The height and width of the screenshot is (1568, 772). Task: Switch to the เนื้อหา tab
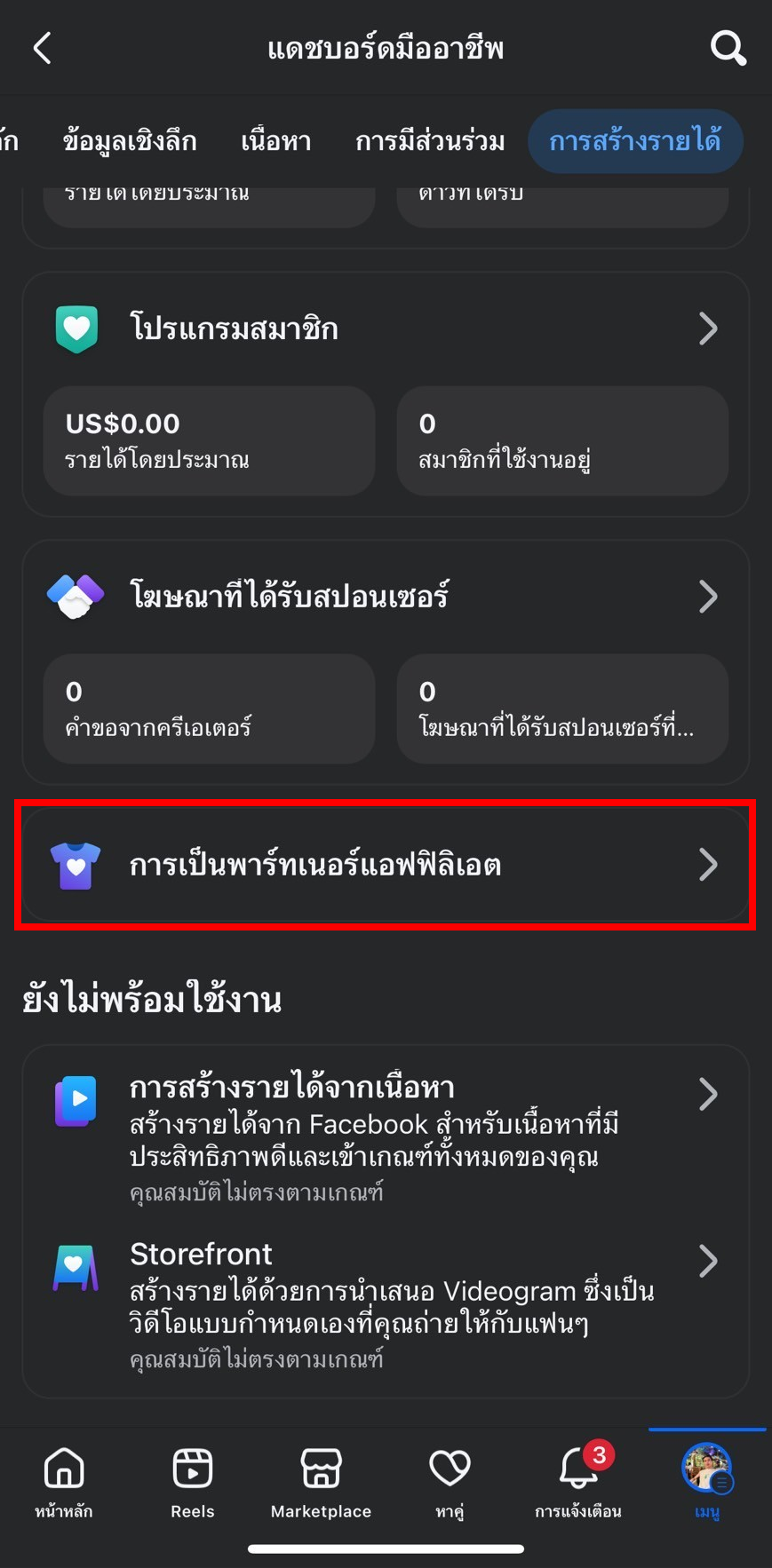click(275, 141)
